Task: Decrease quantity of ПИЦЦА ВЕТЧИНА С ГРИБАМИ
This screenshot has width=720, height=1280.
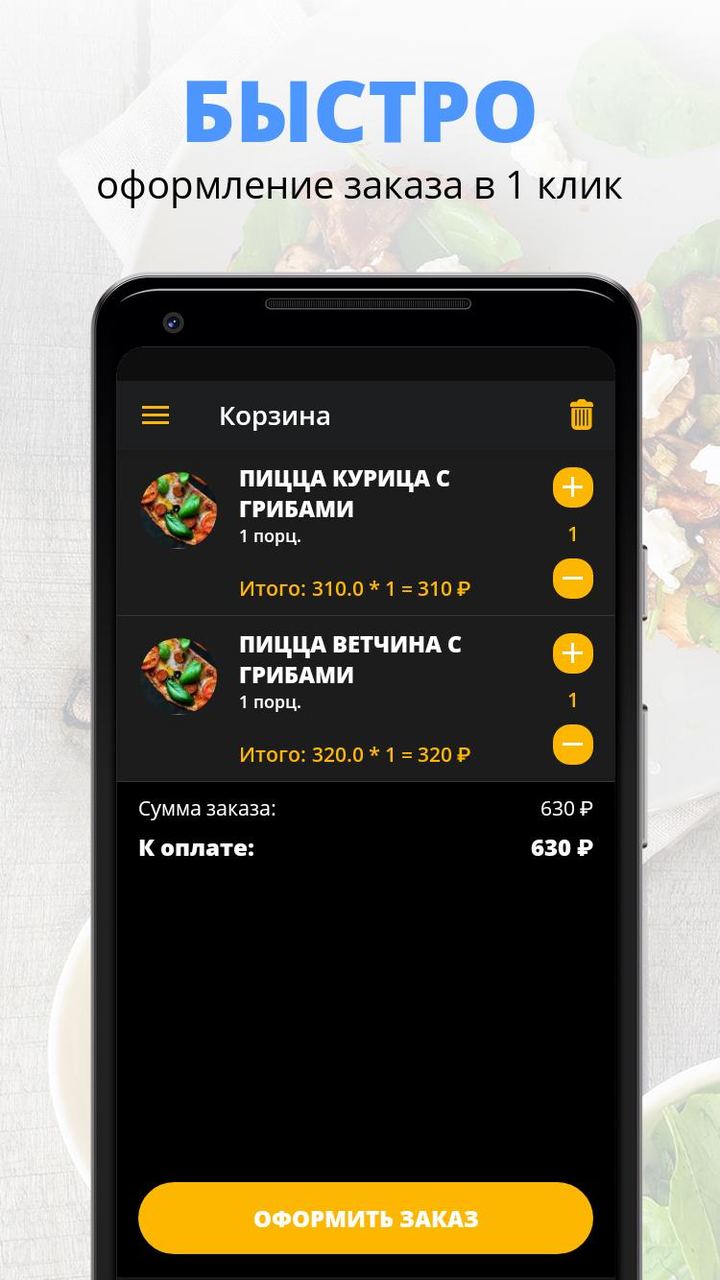Action: click(x=571, y=746)
